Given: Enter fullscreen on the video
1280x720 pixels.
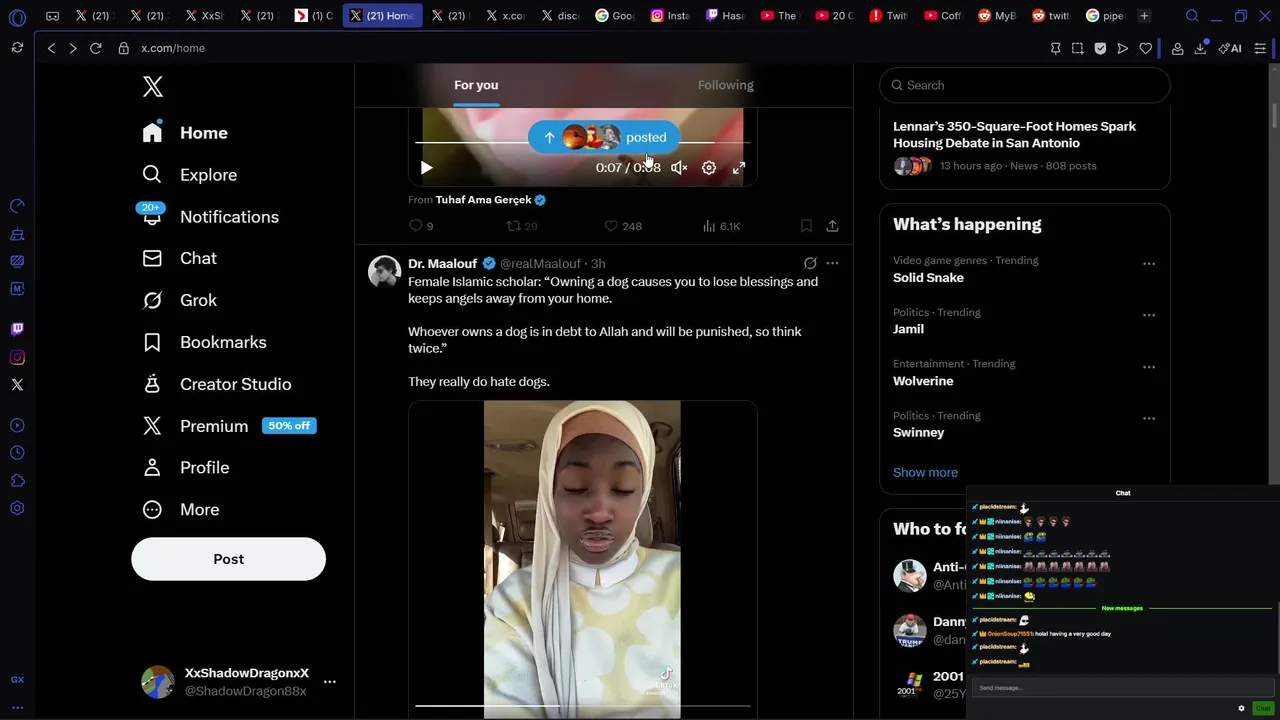Looking at the screenshot, I should pyautogui.click(x=739, y=168).
